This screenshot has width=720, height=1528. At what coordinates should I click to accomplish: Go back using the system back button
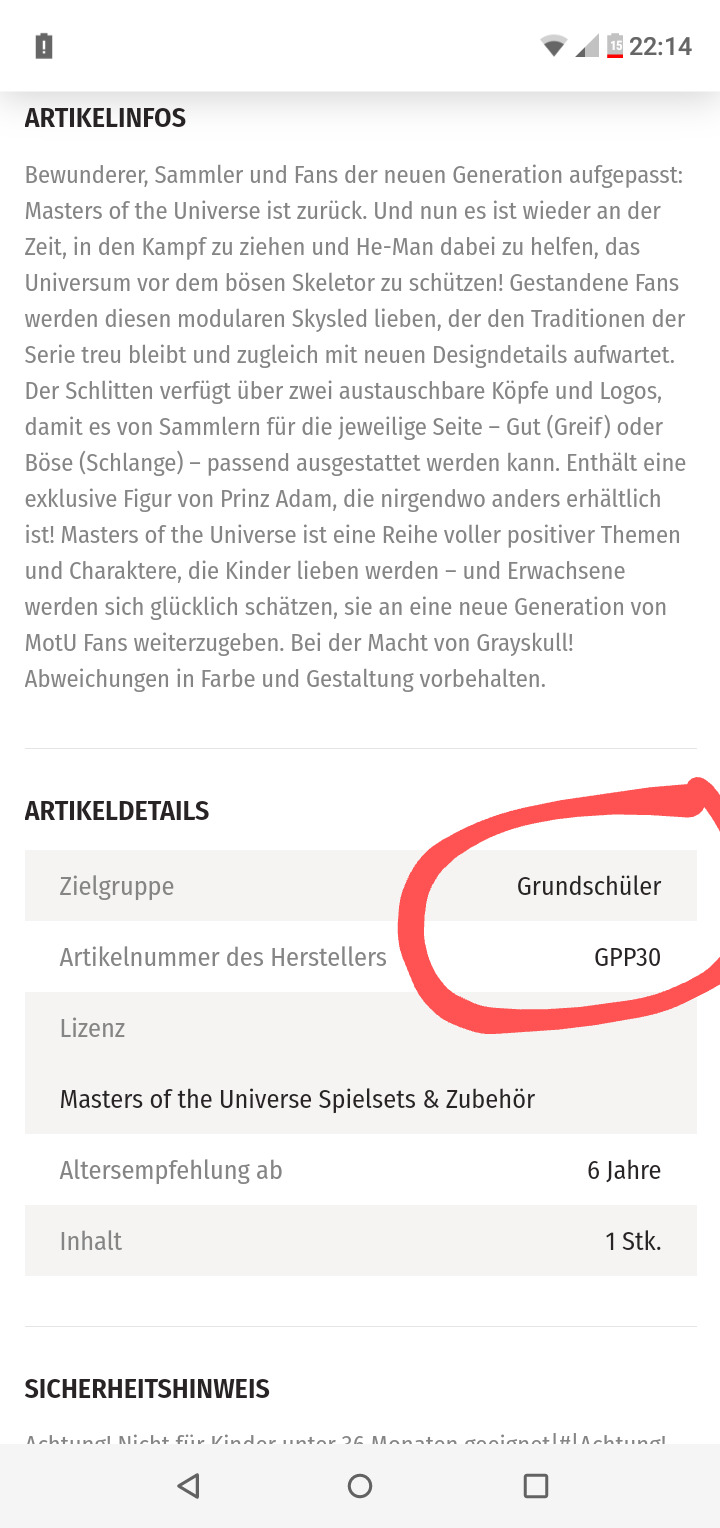point(188,1486)
